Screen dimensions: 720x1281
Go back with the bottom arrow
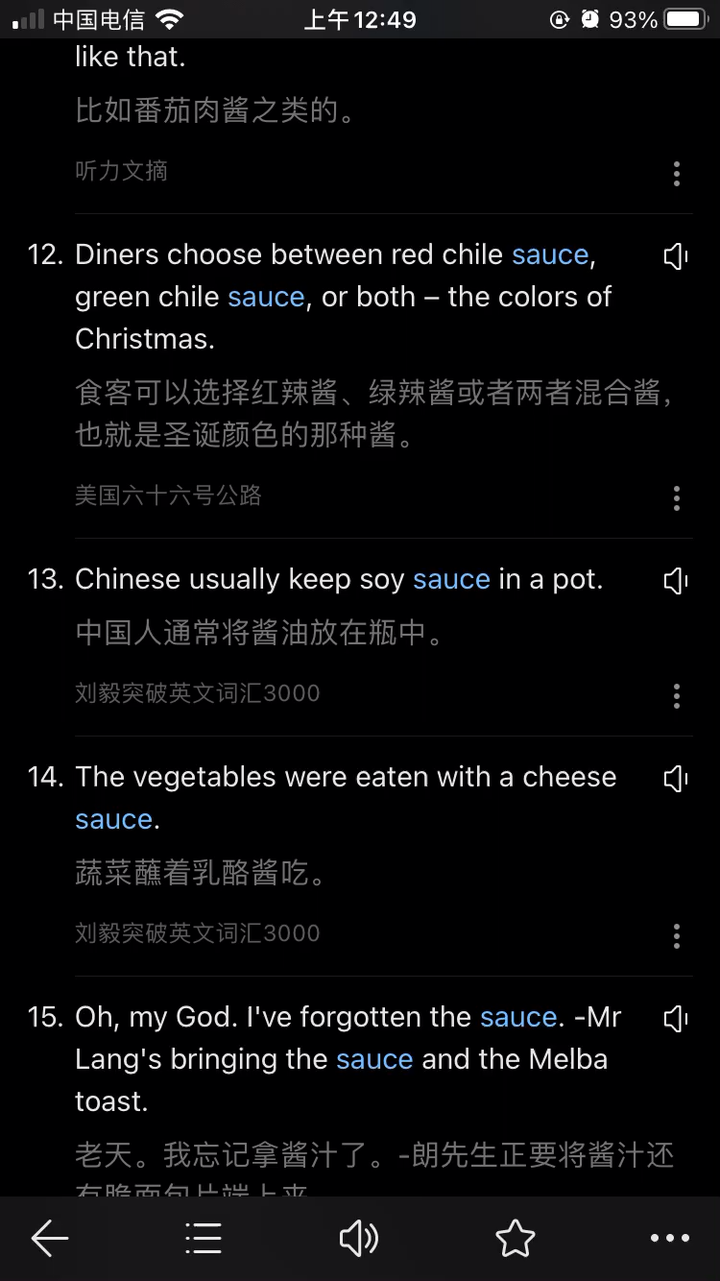click(x=49, y=1239)
